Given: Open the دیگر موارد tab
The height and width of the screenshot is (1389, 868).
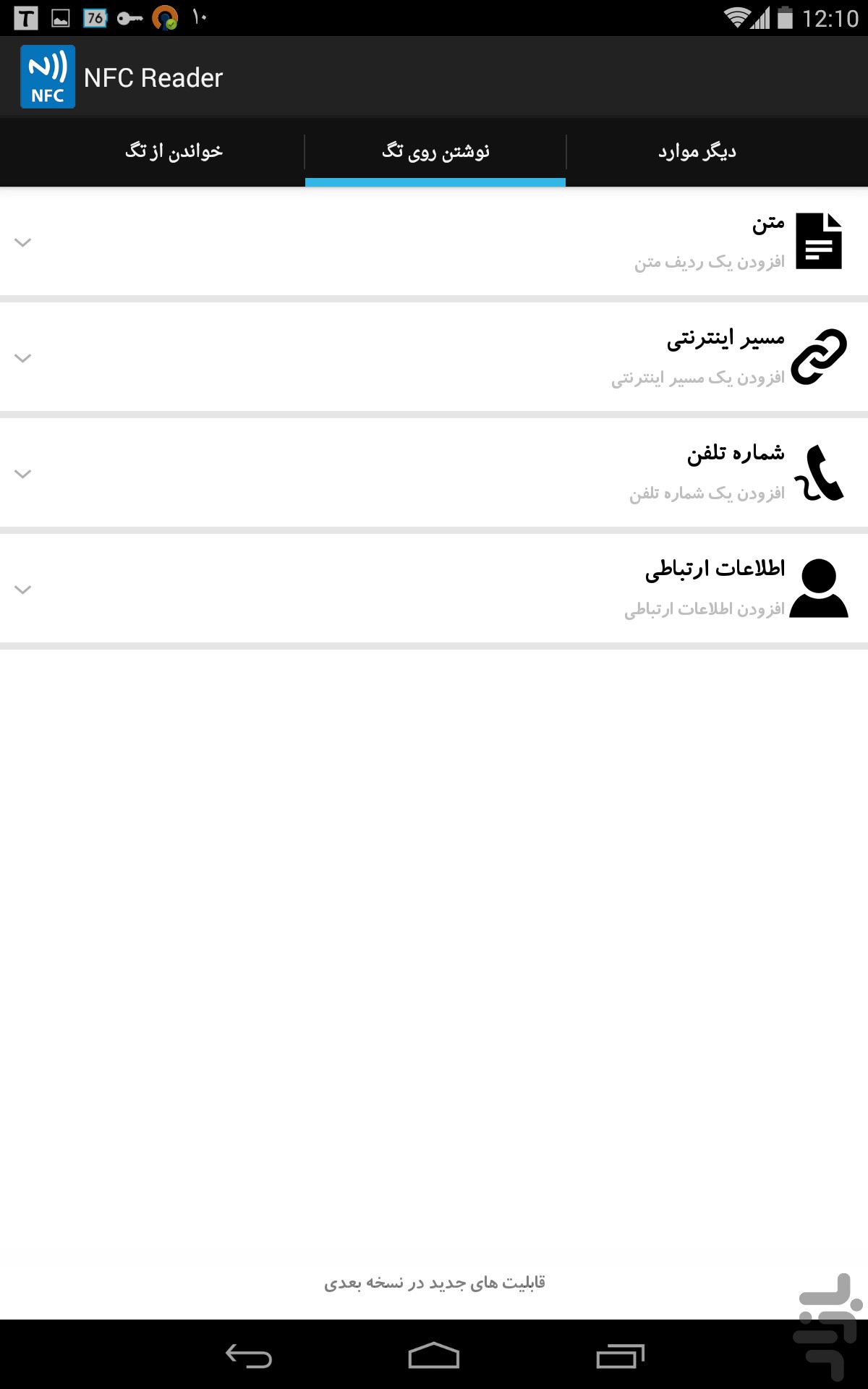Looking at the screenshot, I should [x=697, y=151].
